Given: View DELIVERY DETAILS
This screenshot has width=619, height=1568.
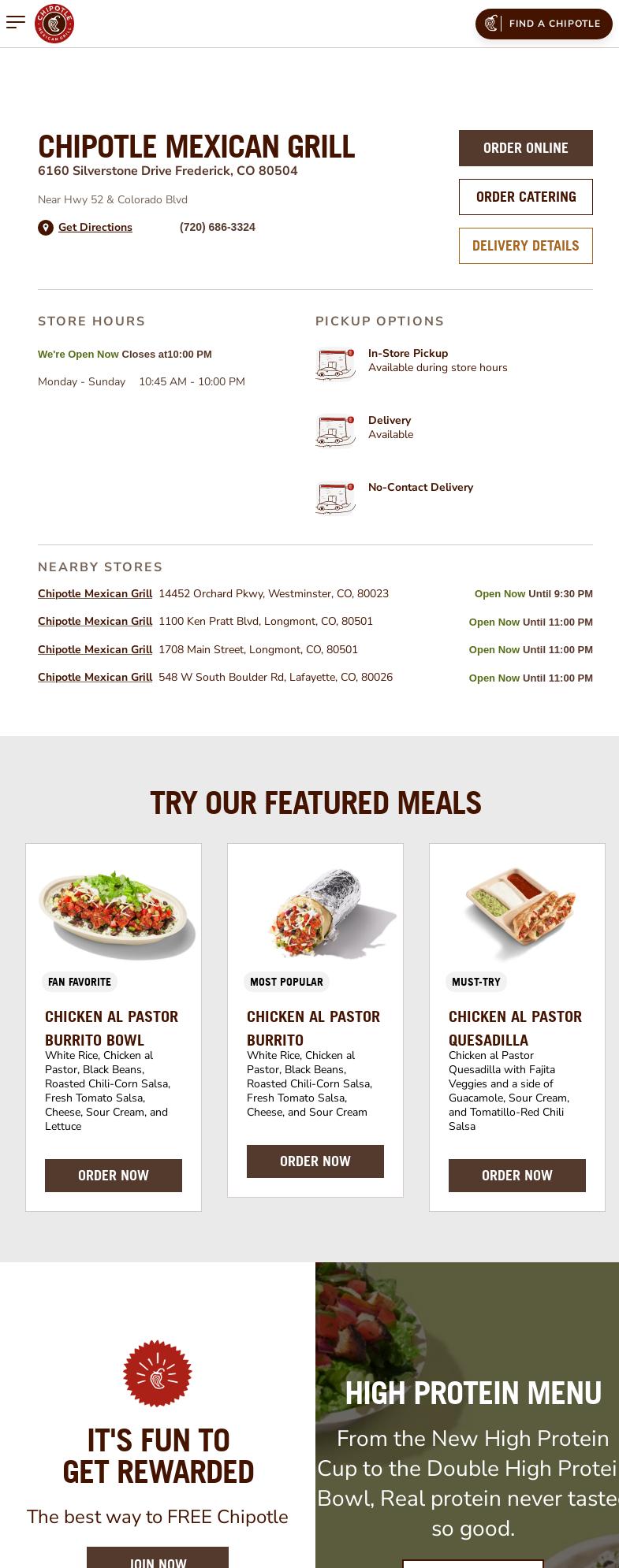Looking at the screenshot, I should pyautogui.click(x=525, y=245).
